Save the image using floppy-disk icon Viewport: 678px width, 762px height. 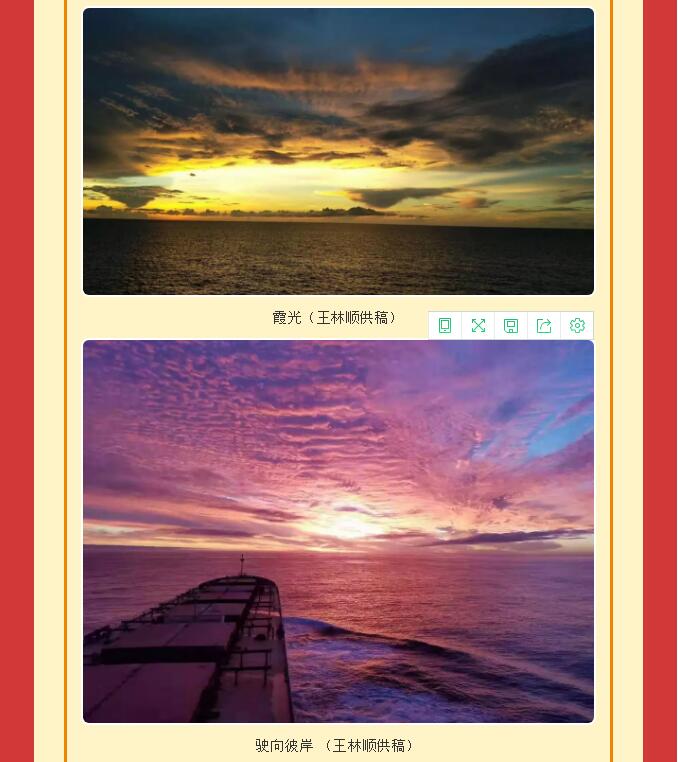(x=511, y=326)
